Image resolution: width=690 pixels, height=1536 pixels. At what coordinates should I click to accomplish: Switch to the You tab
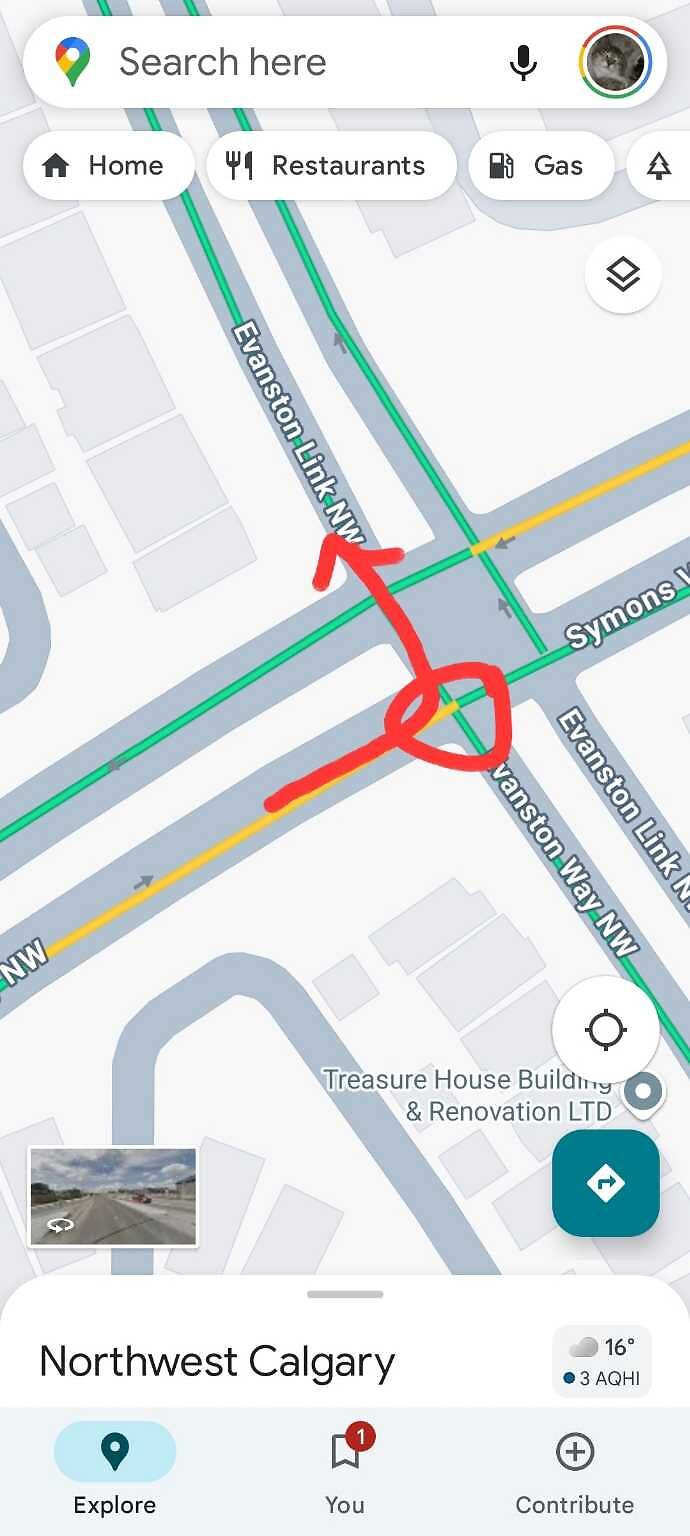click(x=345, y=1470)
